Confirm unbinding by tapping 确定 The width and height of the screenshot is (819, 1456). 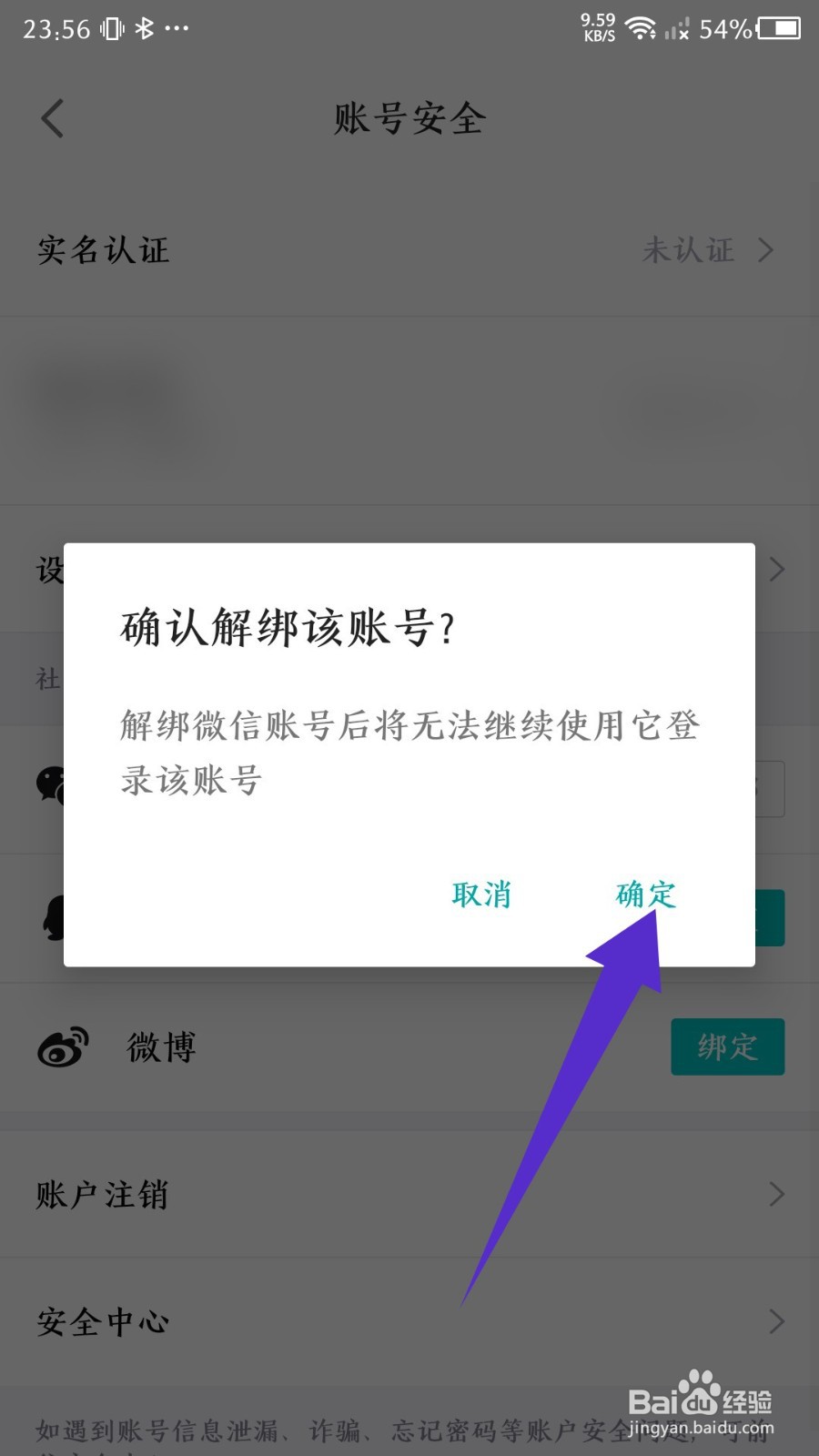[x=643, y=895]
